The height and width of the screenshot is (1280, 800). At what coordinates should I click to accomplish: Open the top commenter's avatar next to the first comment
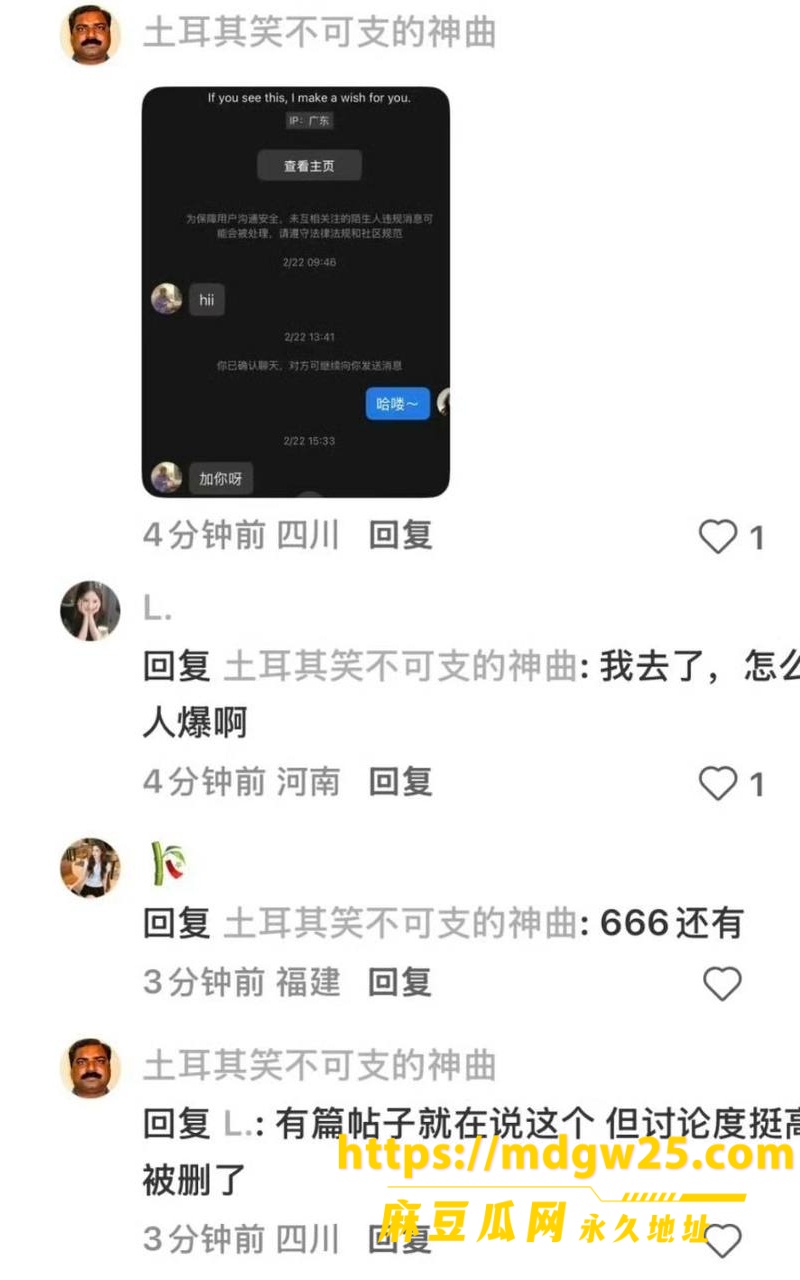pos(90,35)
